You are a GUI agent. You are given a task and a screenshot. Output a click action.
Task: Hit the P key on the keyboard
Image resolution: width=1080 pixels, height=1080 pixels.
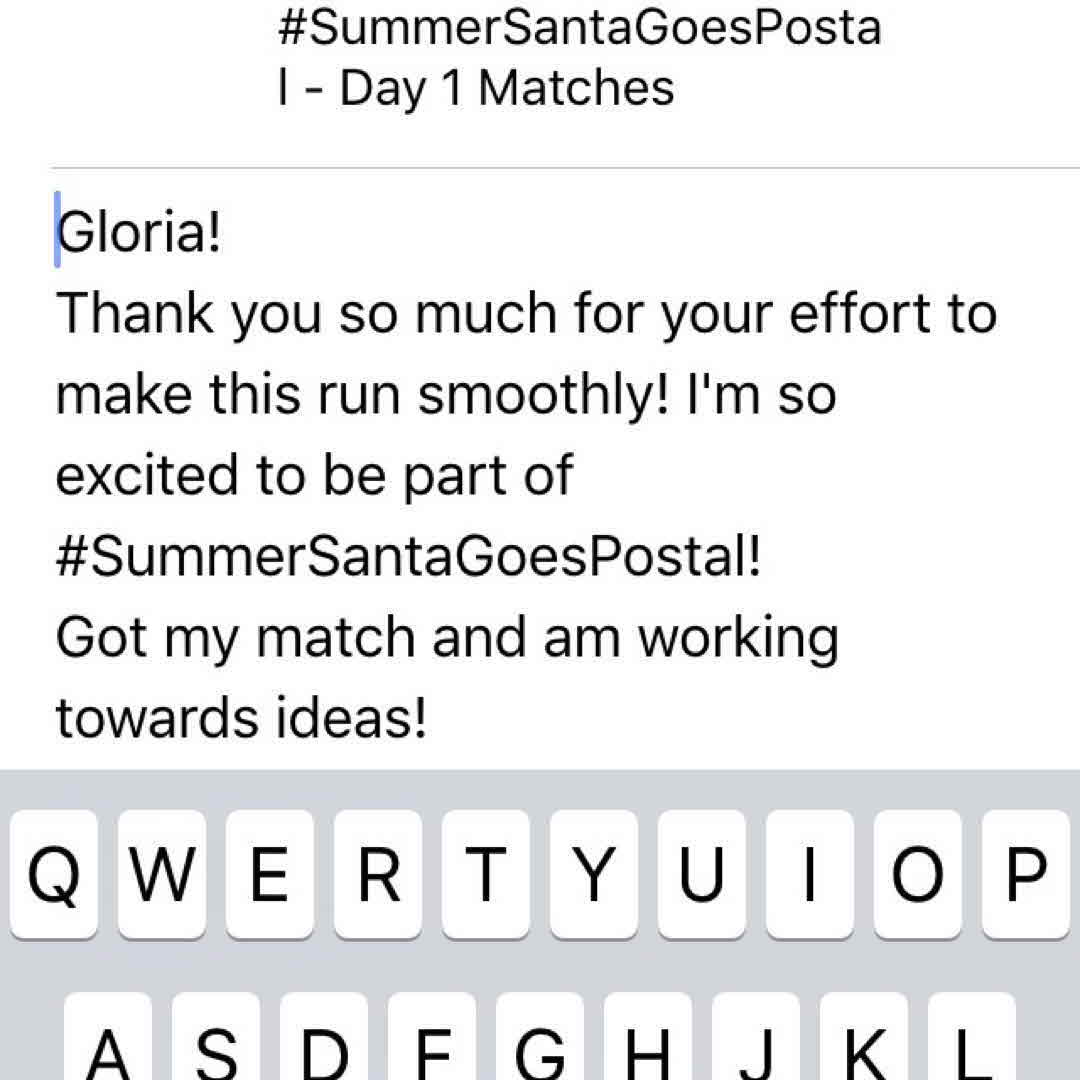click(x=1026, y=875)
